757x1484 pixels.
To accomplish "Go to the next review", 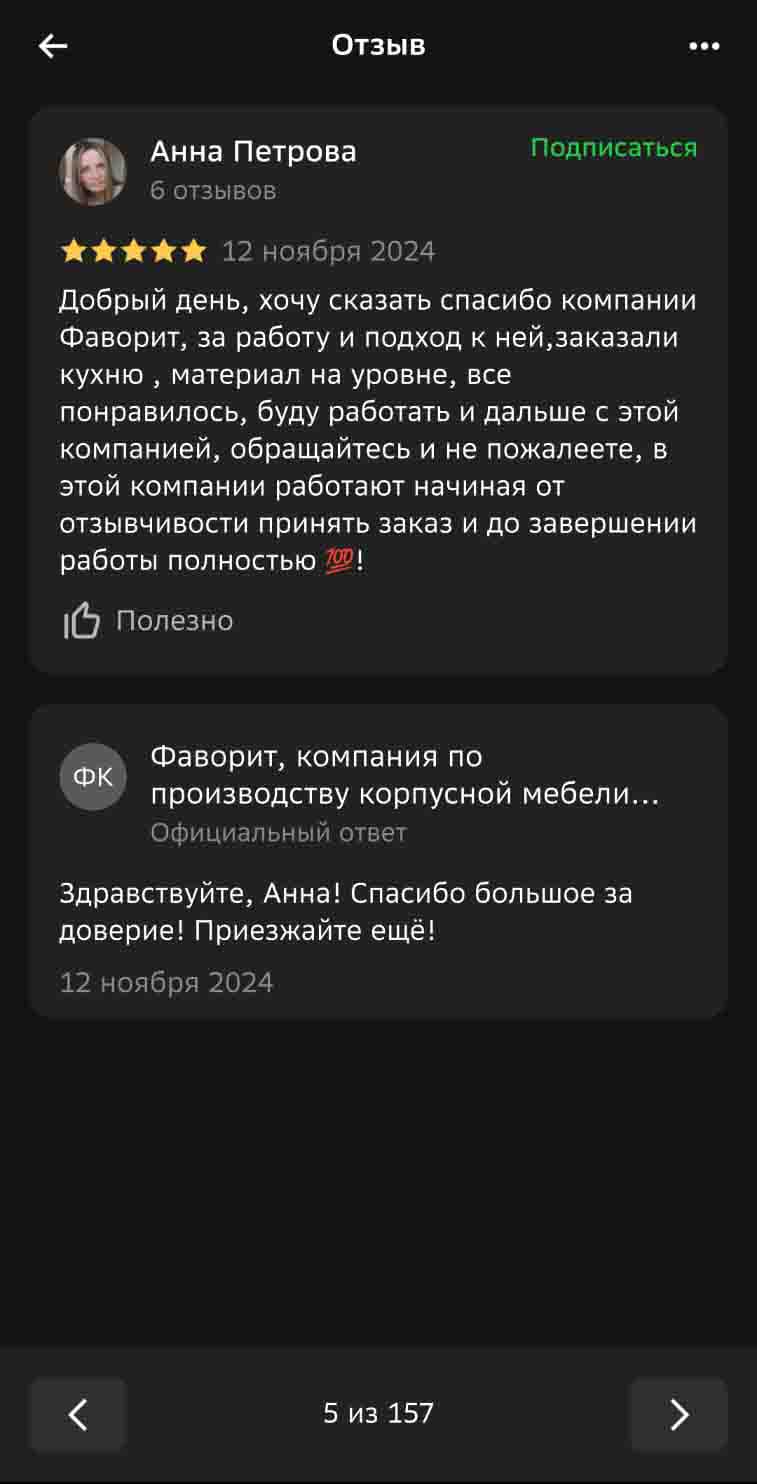I will tap(678, 1413).
